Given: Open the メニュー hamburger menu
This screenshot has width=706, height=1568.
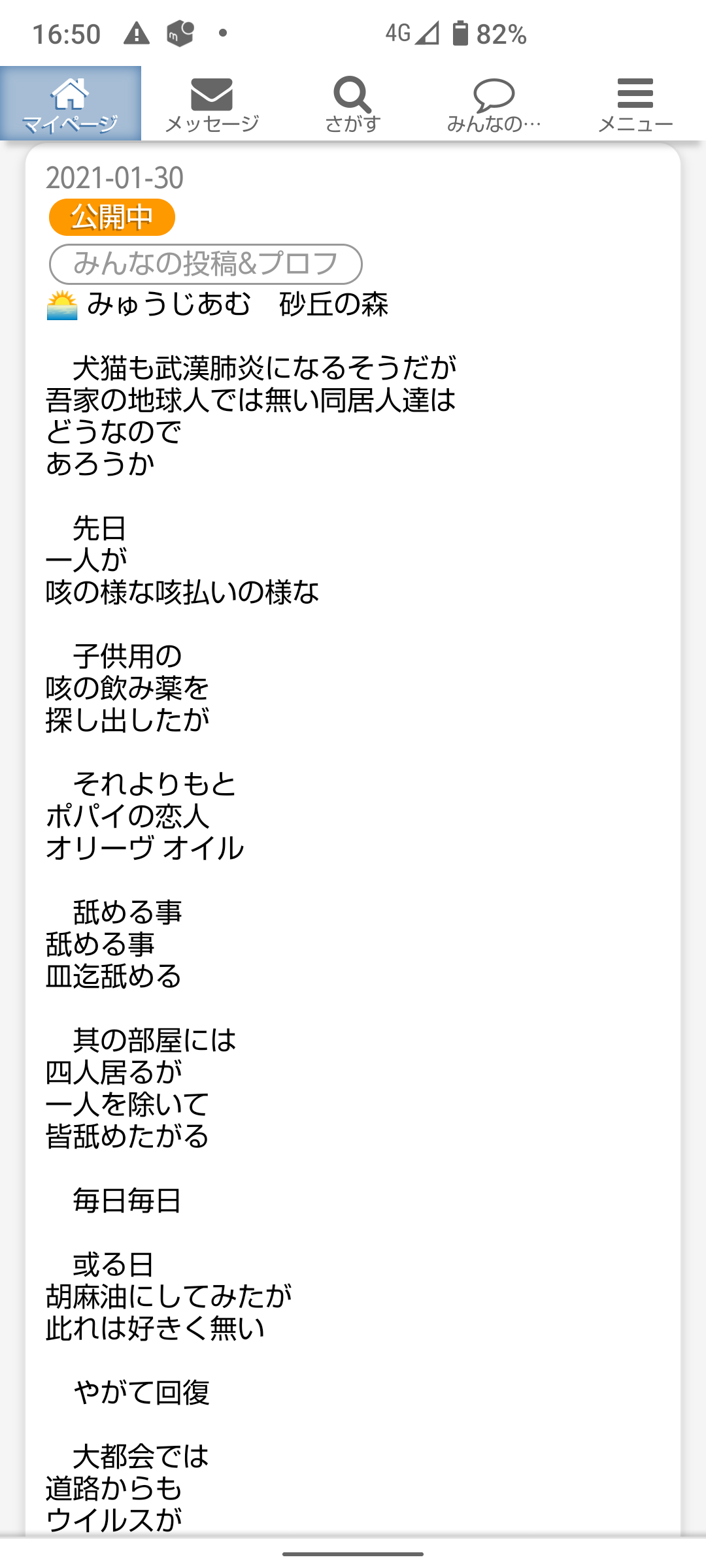Looking at the screenshot, I should click(635, 103).
